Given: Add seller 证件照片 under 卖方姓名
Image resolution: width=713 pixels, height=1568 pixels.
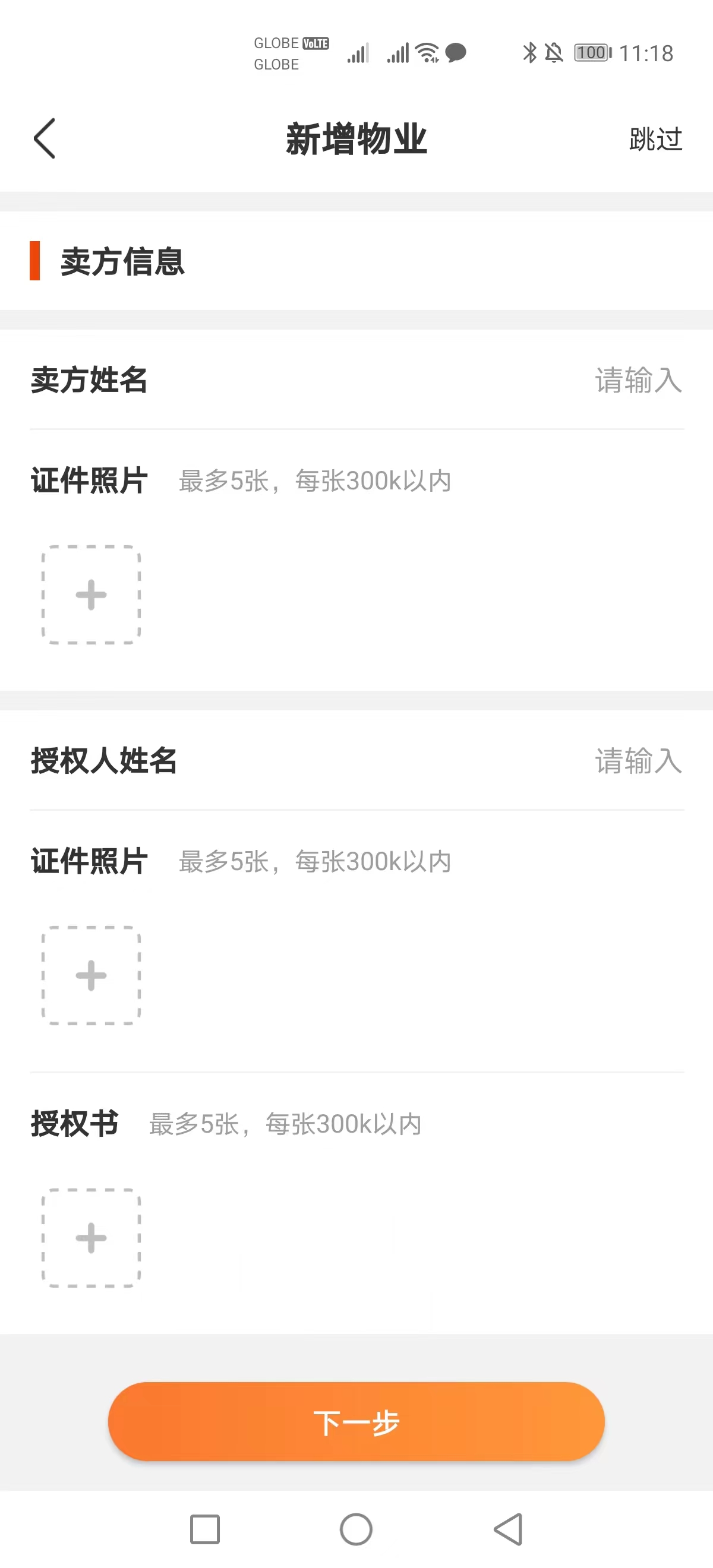Looking at the screenshot, I should pyautogui.click(x=92, y=595).
